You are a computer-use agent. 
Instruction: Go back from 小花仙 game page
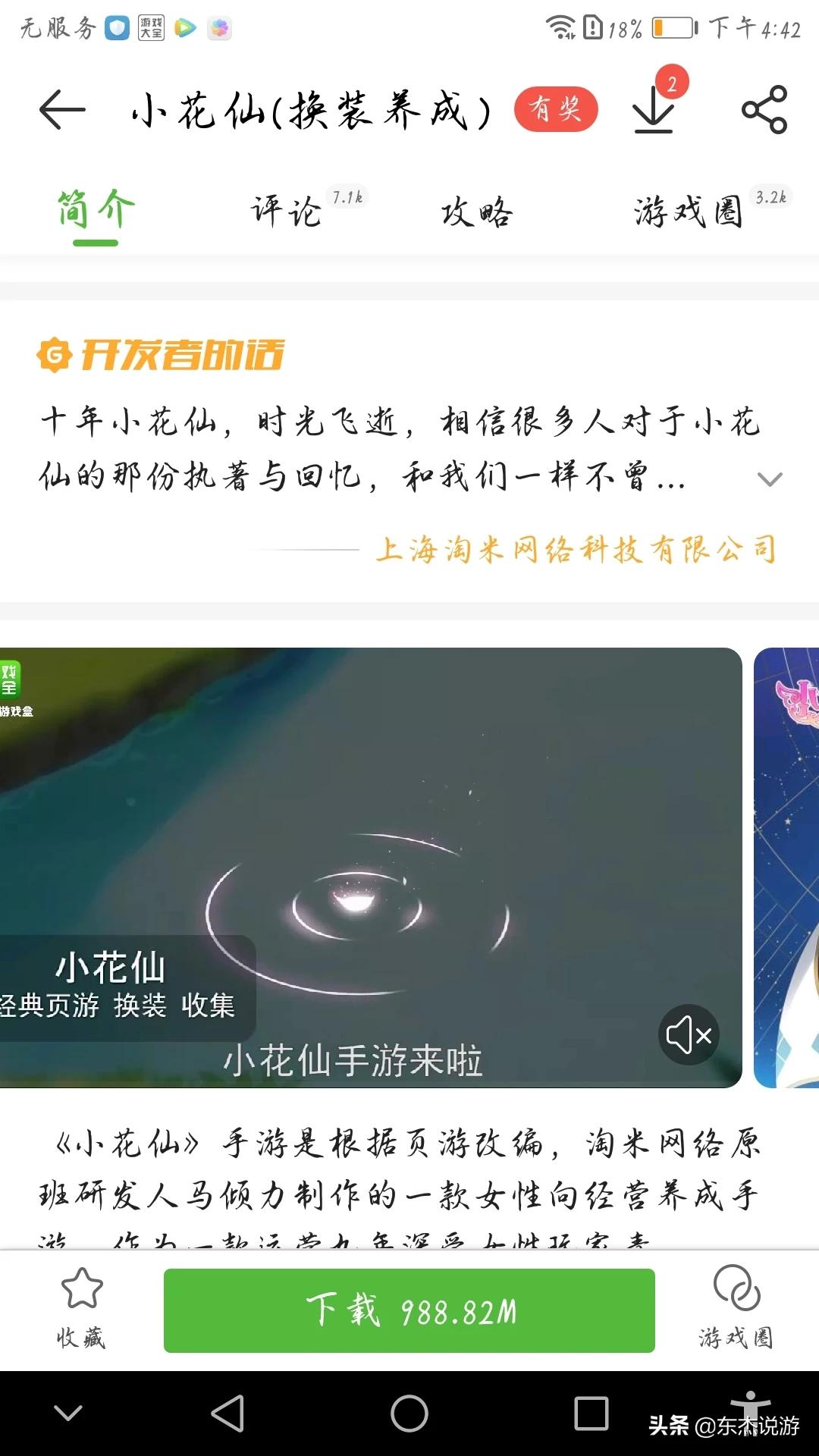[62, 111]
